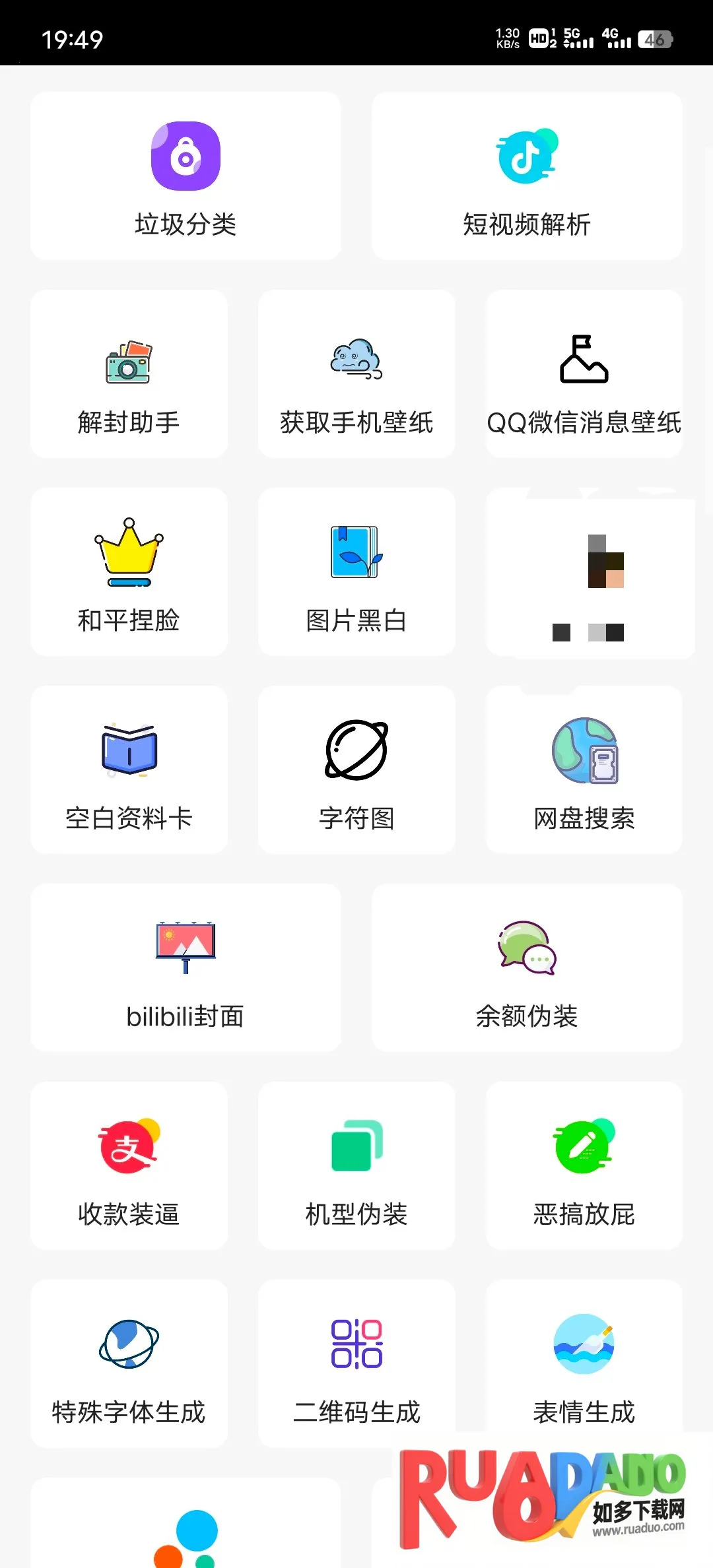This screenshot has width=713, height=1568.
Task: Open the 空白资料卡 tool
Action: (129, 770)
